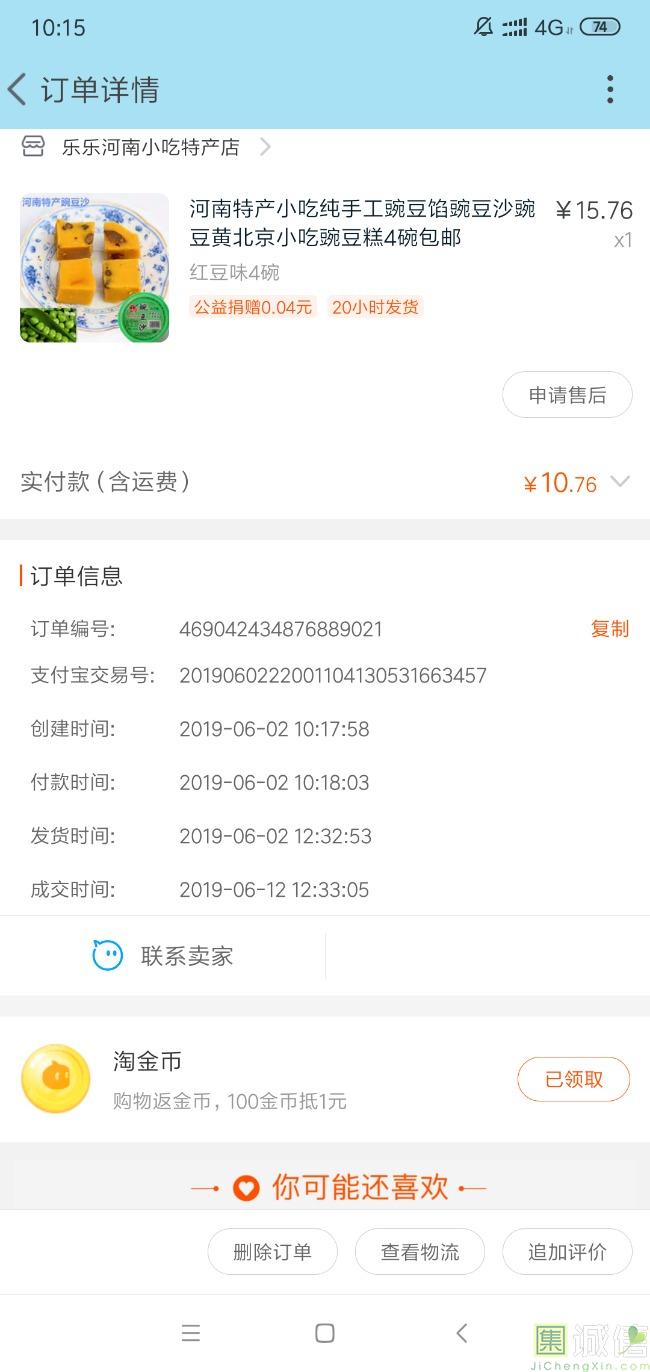Viewport: 650px width, 1372px height.
Task: Contact the seller via 联系卖家
Action: tap(163, 956)
